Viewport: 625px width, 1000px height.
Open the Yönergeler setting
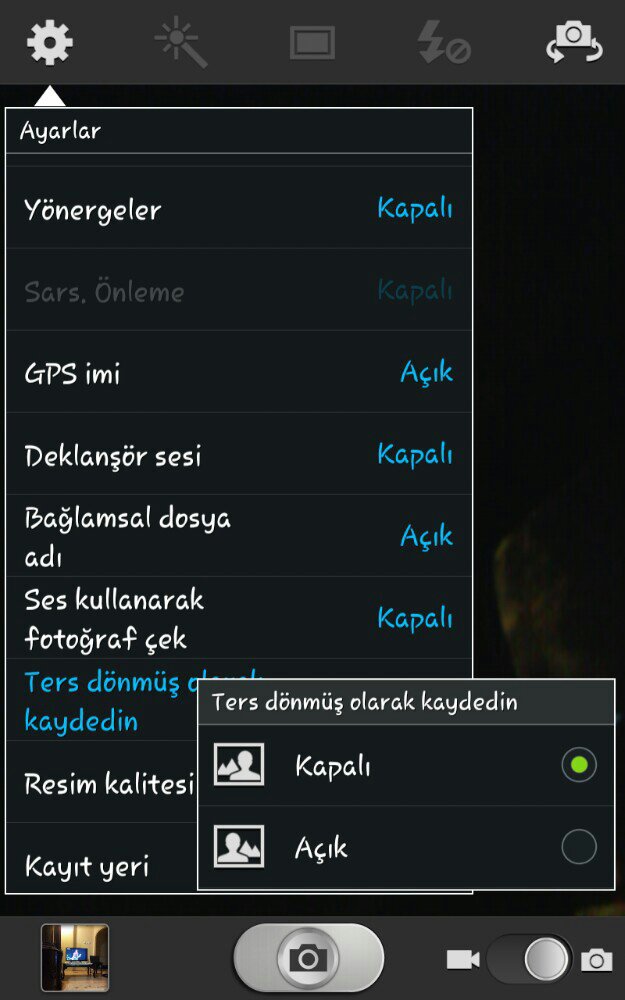(239, 208)
